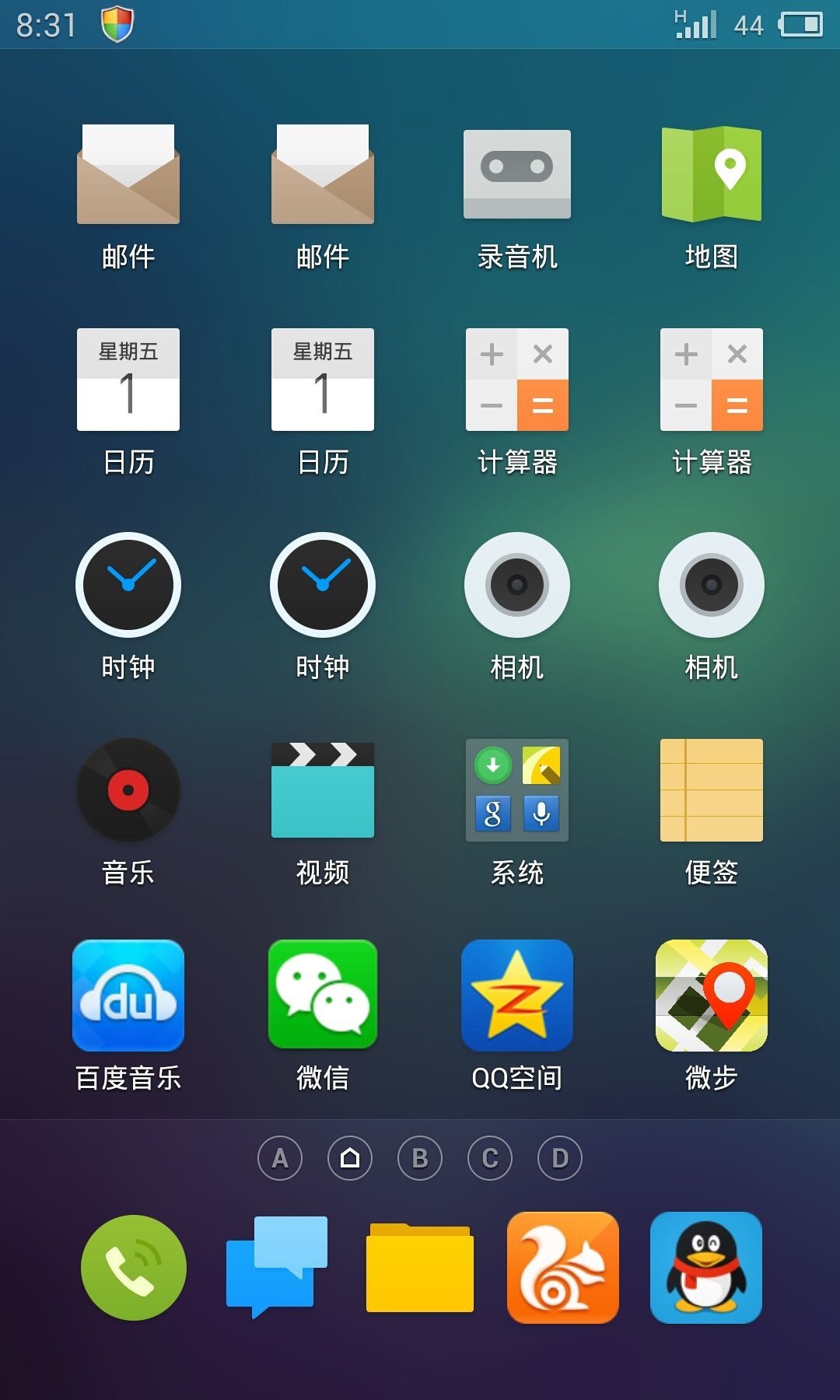Image resolution: width=840 pixels, height=1400 pixels.
Task: Jump to home screen page C
Action: click(x=490, y=1158)
